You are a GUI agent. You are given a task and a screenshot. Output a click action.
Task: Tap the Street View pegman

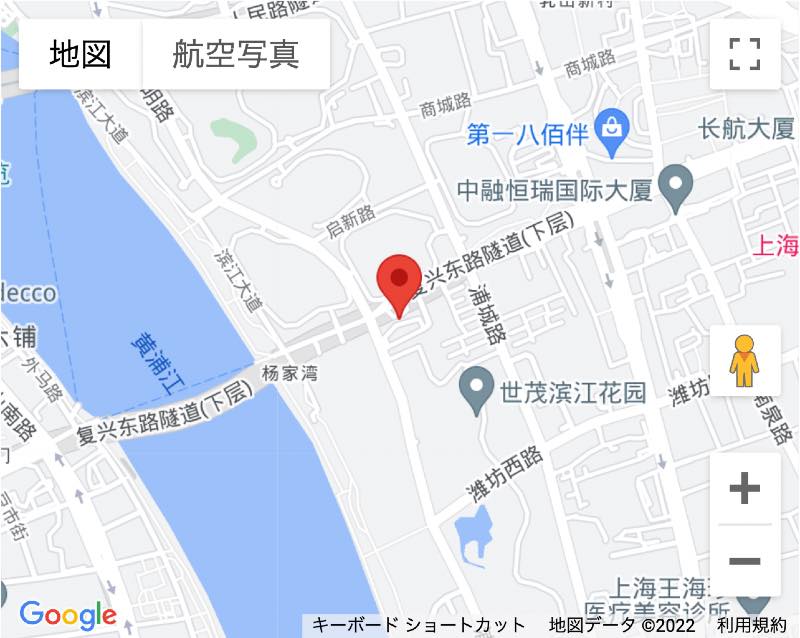(x=745, y=360)
